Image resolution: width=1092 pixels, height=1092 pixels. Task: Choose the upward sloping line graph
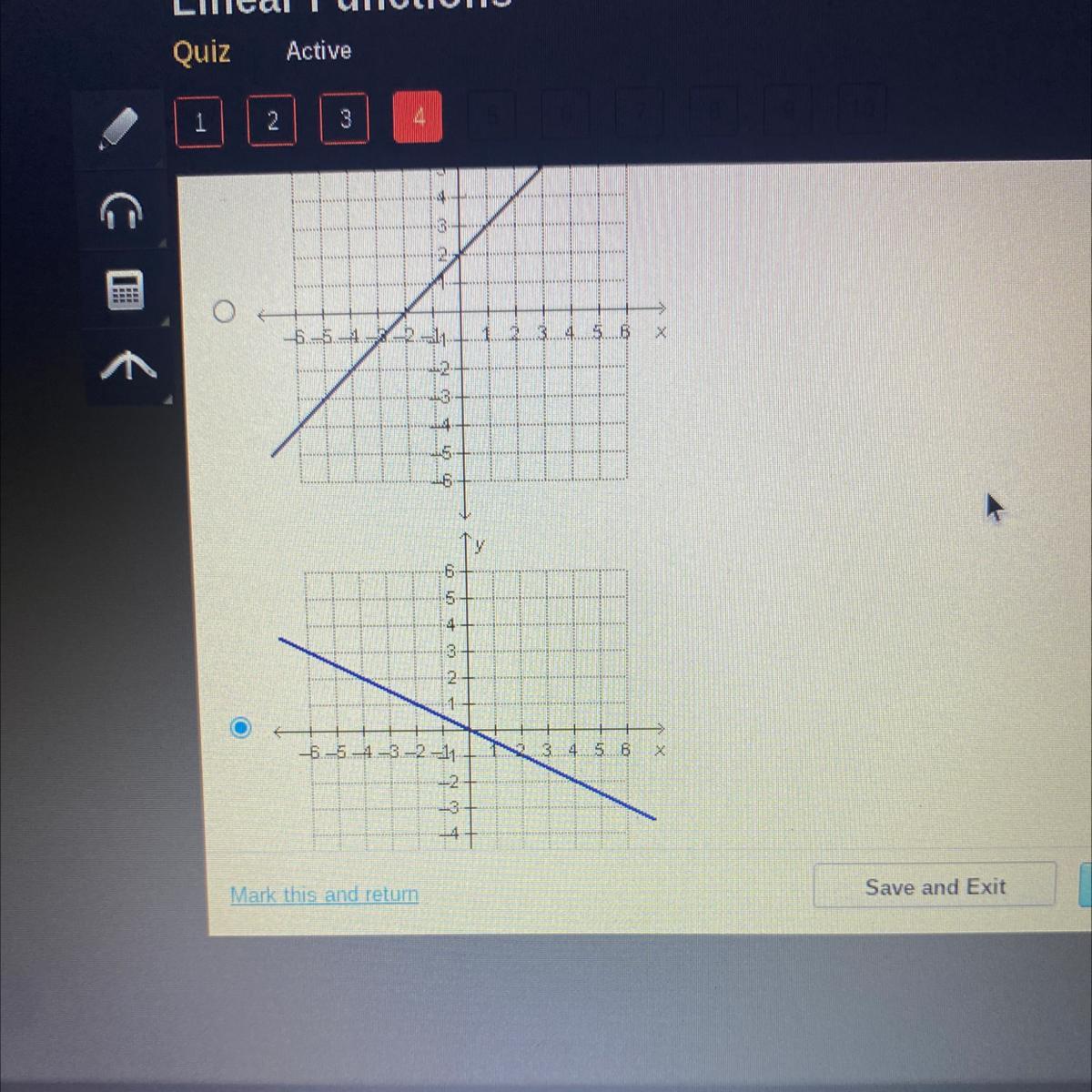click(x=224, y=312)
